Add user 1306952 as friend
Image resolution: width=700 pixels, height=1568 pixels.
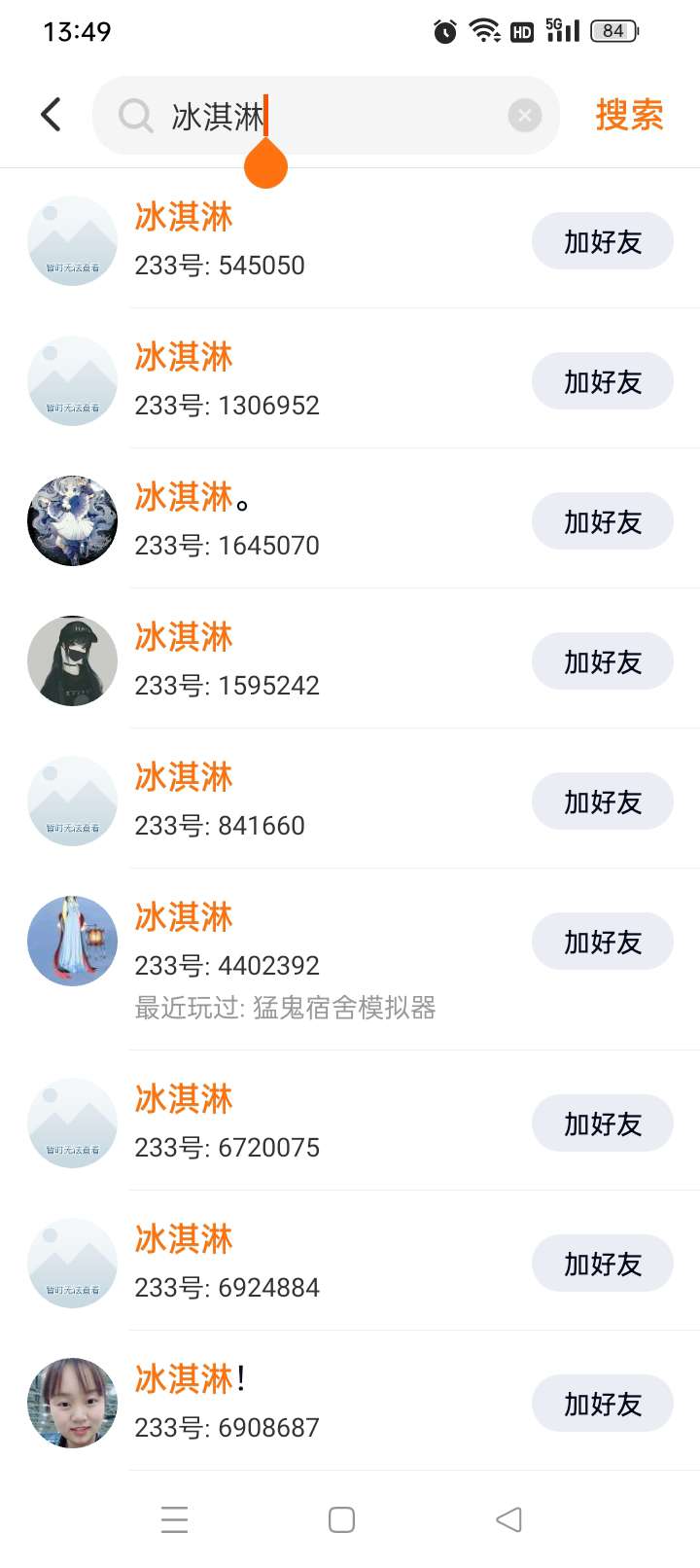602,381
